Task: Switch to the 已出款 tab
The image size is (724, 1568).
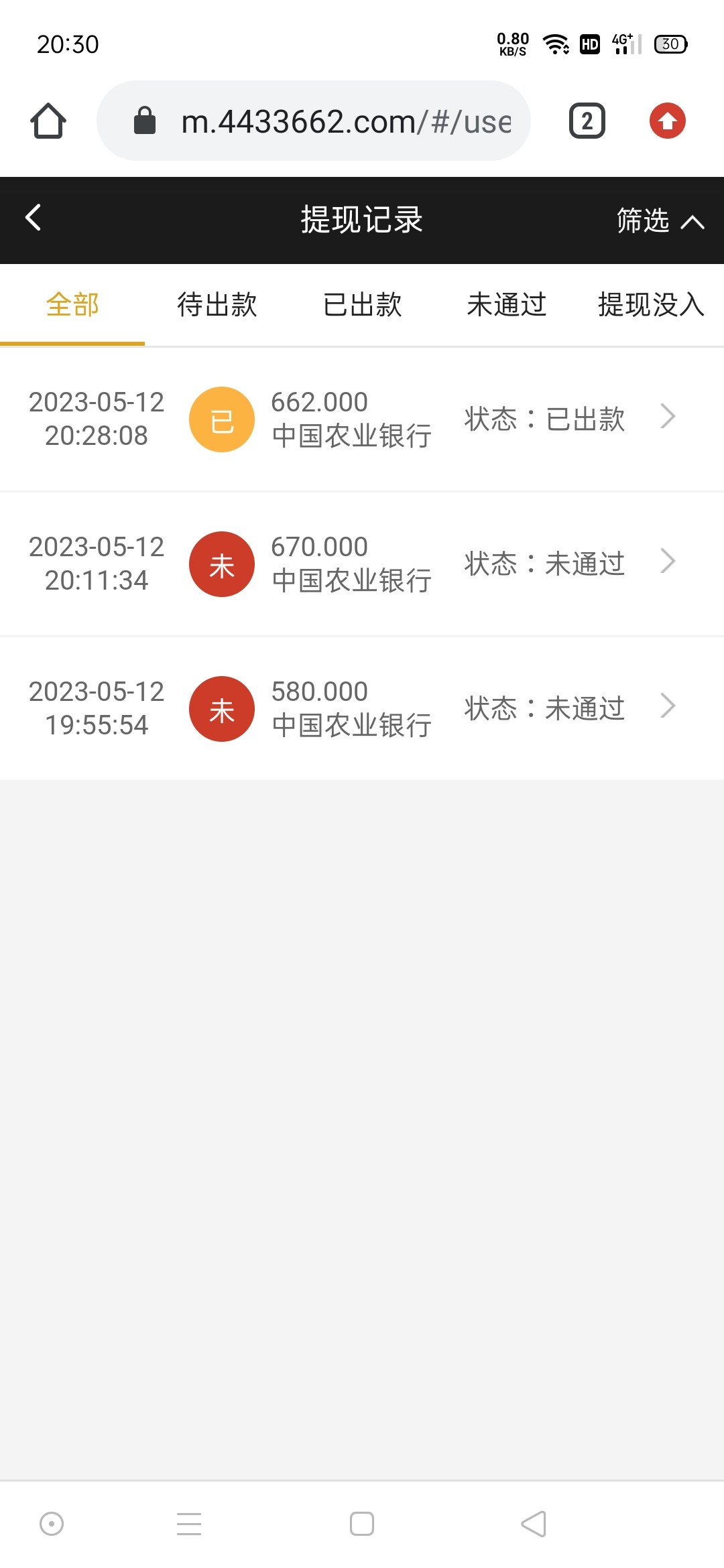Action: pos(362,305)
